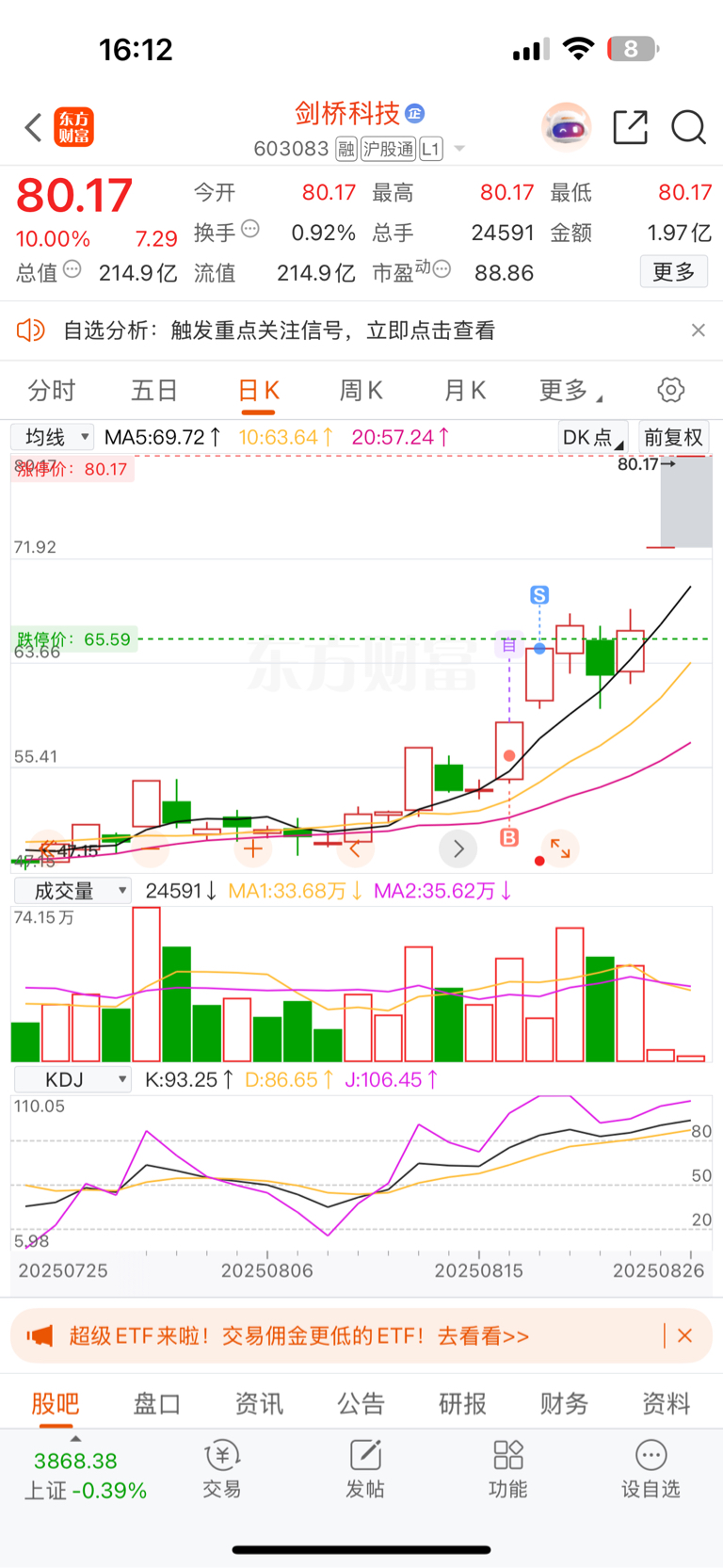Select the 周K chart tab
Image resolution: width=723 pixels, height=1568 pixels.
pos(361,390)
